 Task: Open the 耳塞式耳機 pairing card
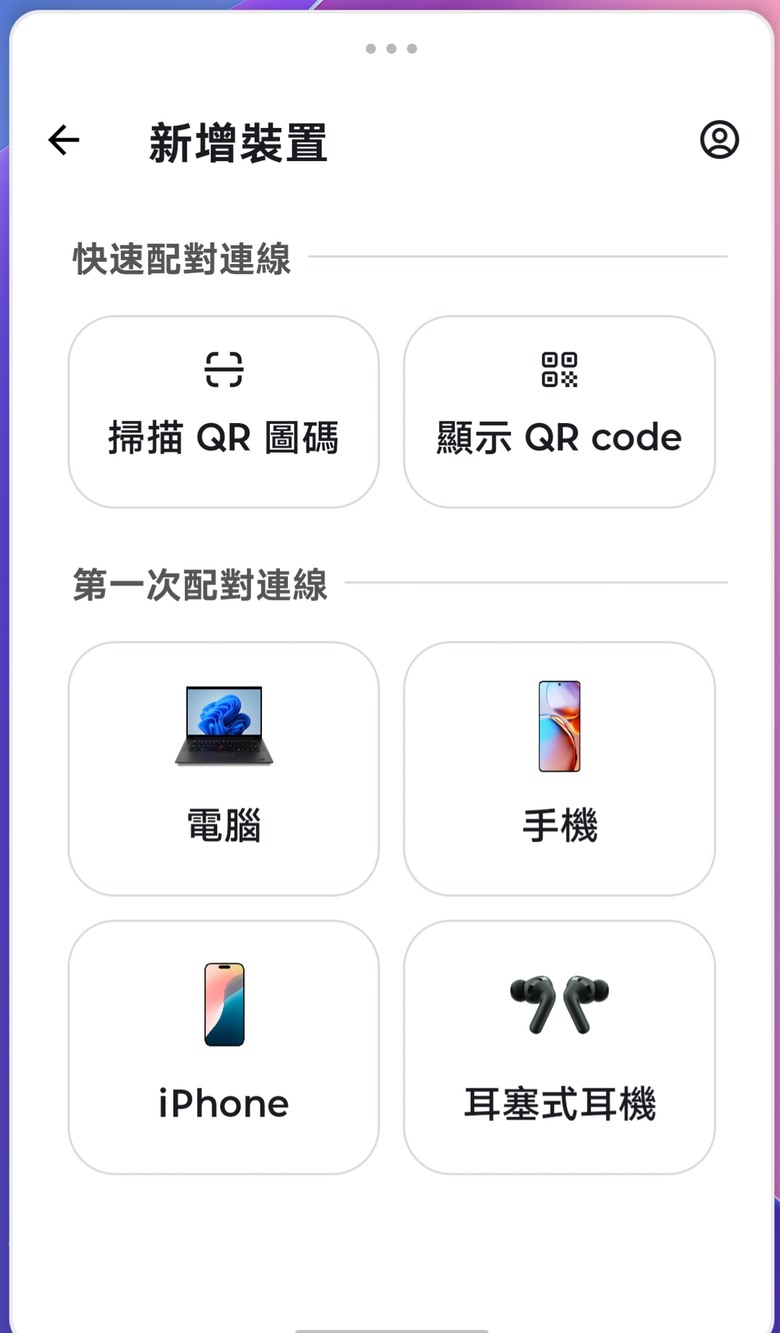[559, 1047]
